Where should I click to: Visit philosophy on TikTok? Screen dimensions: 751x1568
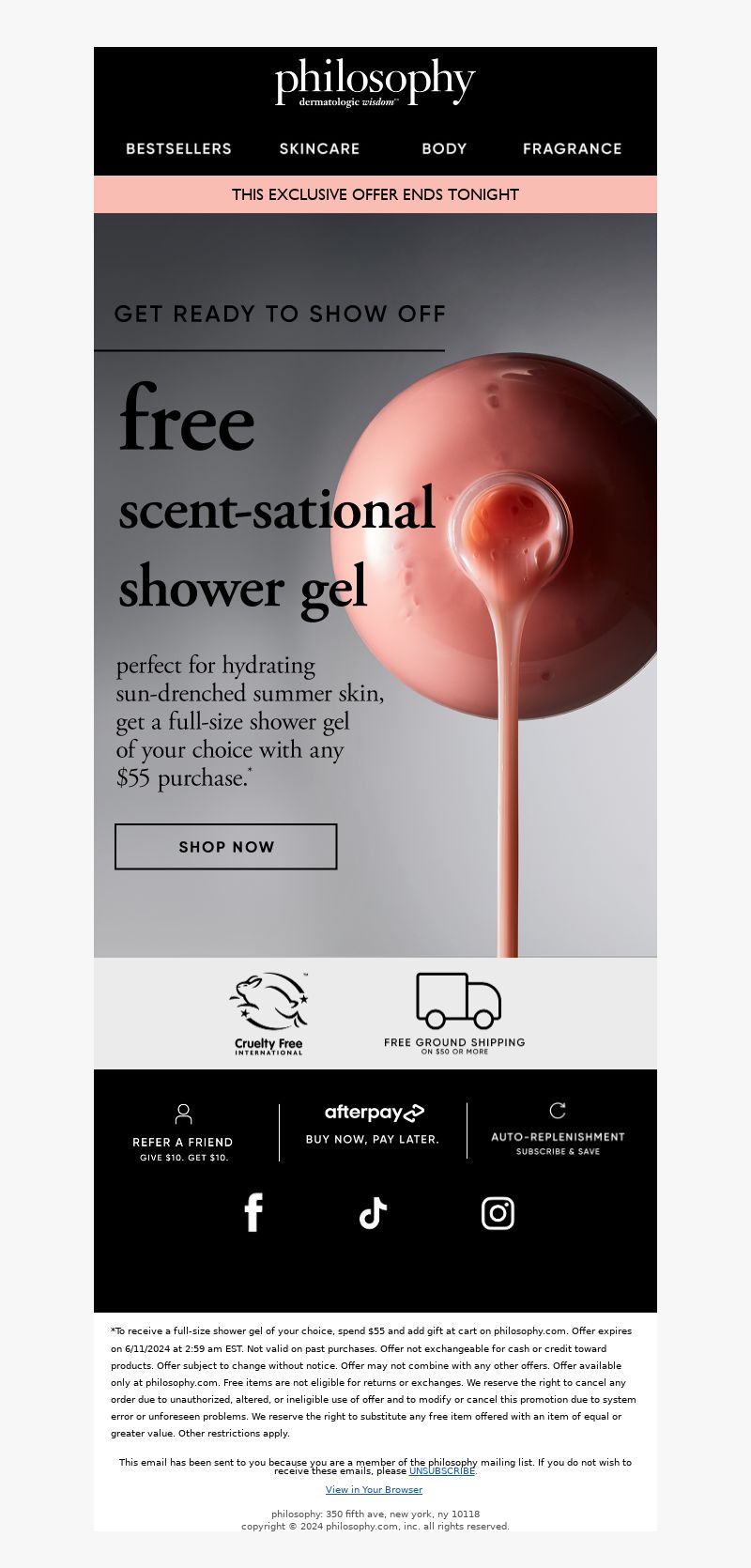pyautogui.click(x=374, y=1213)
